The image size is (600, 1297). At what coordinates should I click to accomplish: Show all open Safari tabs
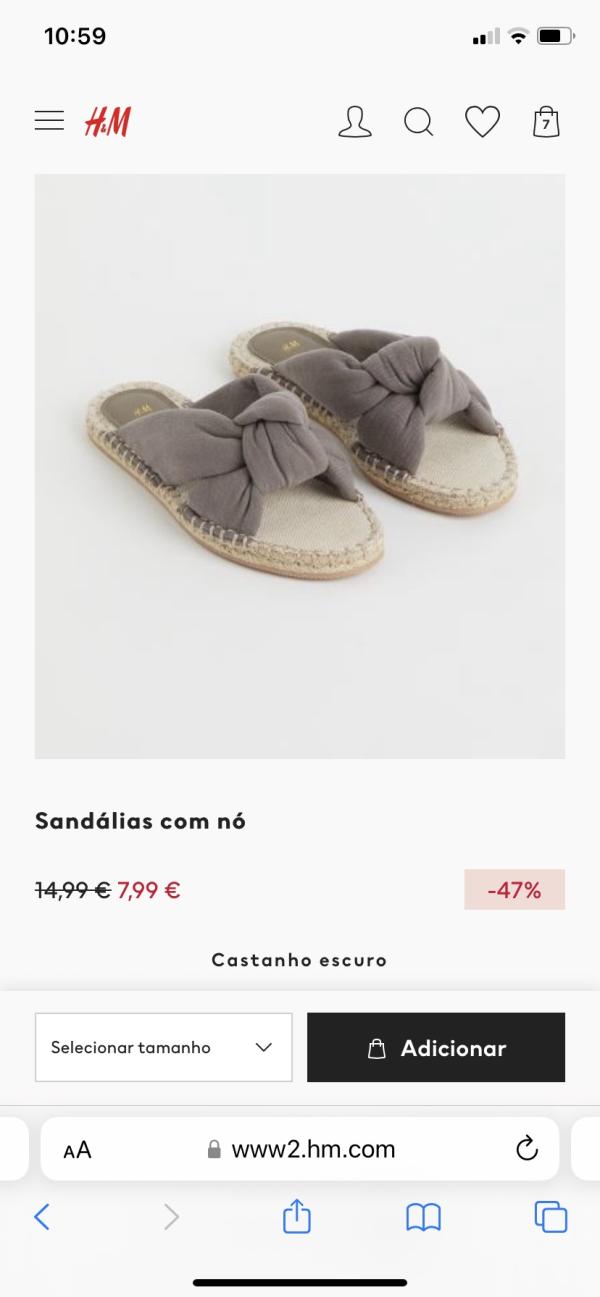click(550, 1216)
